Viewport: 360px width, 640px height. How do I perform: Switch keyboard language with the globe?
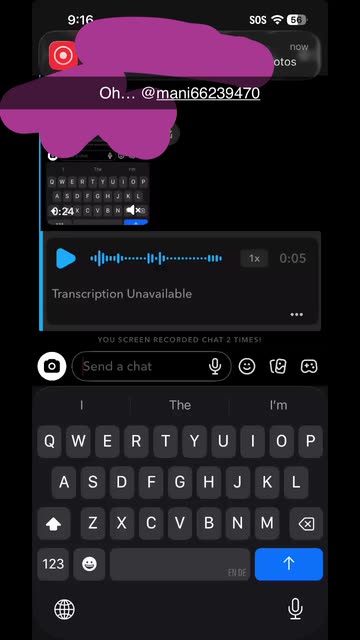tap(64, 609)
